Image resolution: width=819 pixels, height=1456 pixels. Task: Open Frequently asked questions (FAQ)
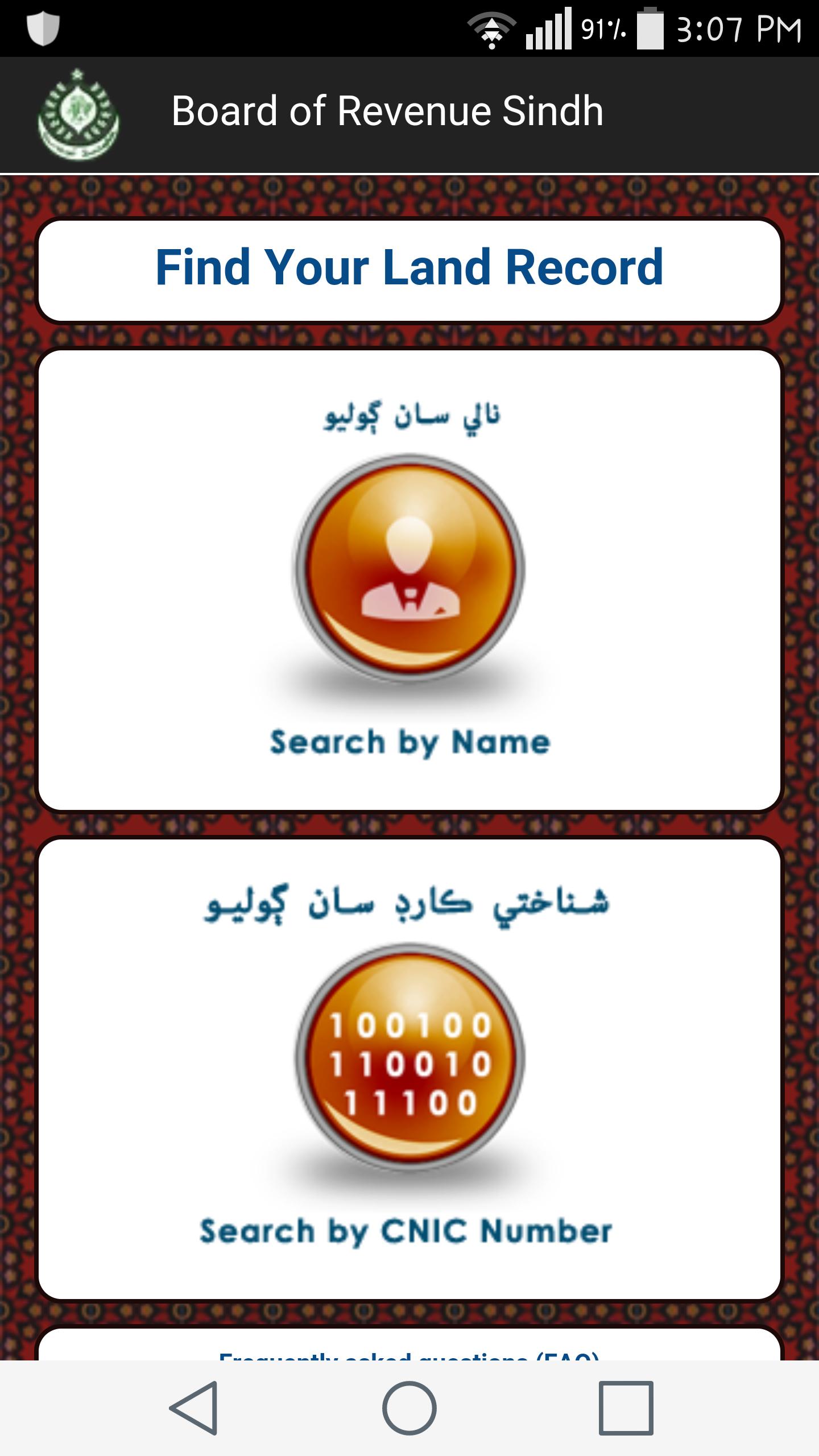409,1354
